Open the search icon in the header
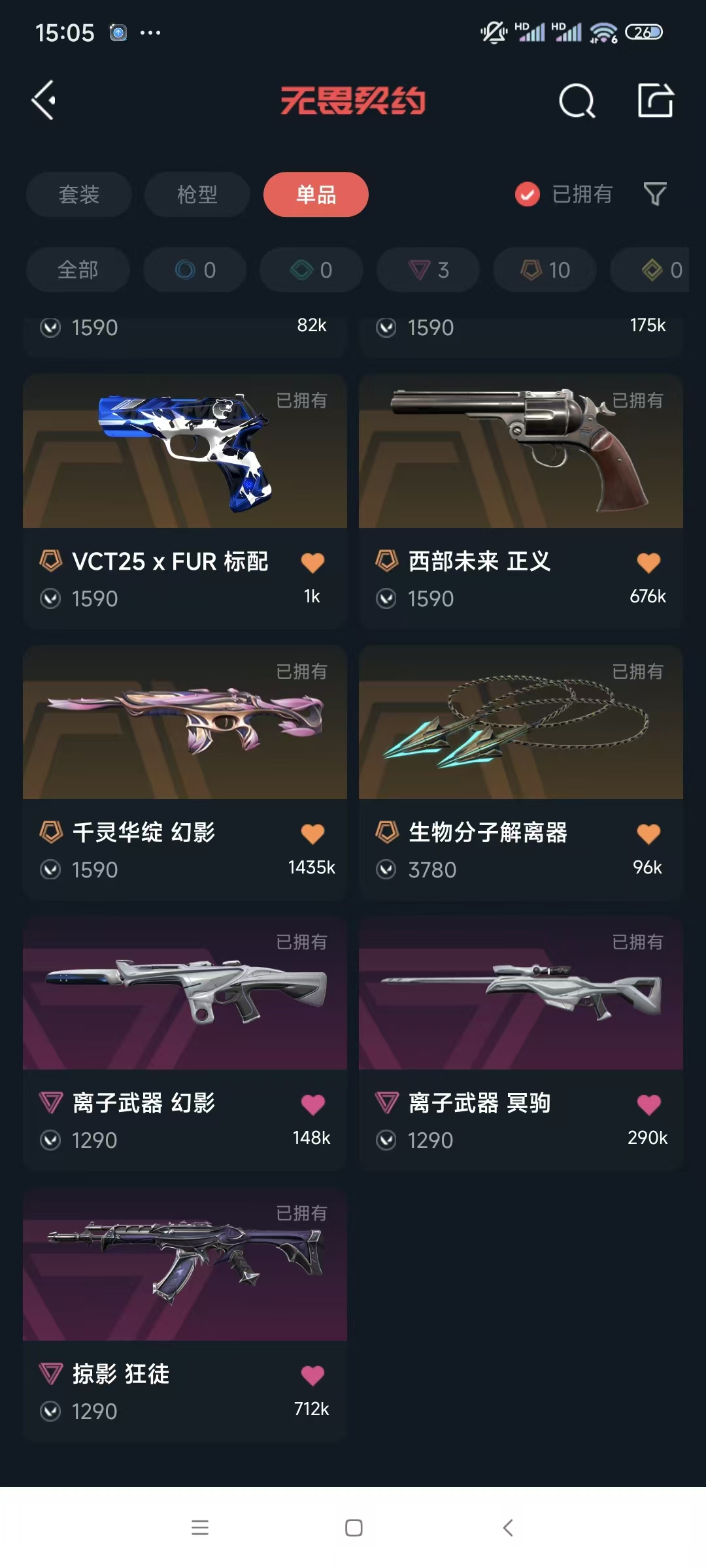This screenshot has height=1568, width=706. (x=577, y=101)
